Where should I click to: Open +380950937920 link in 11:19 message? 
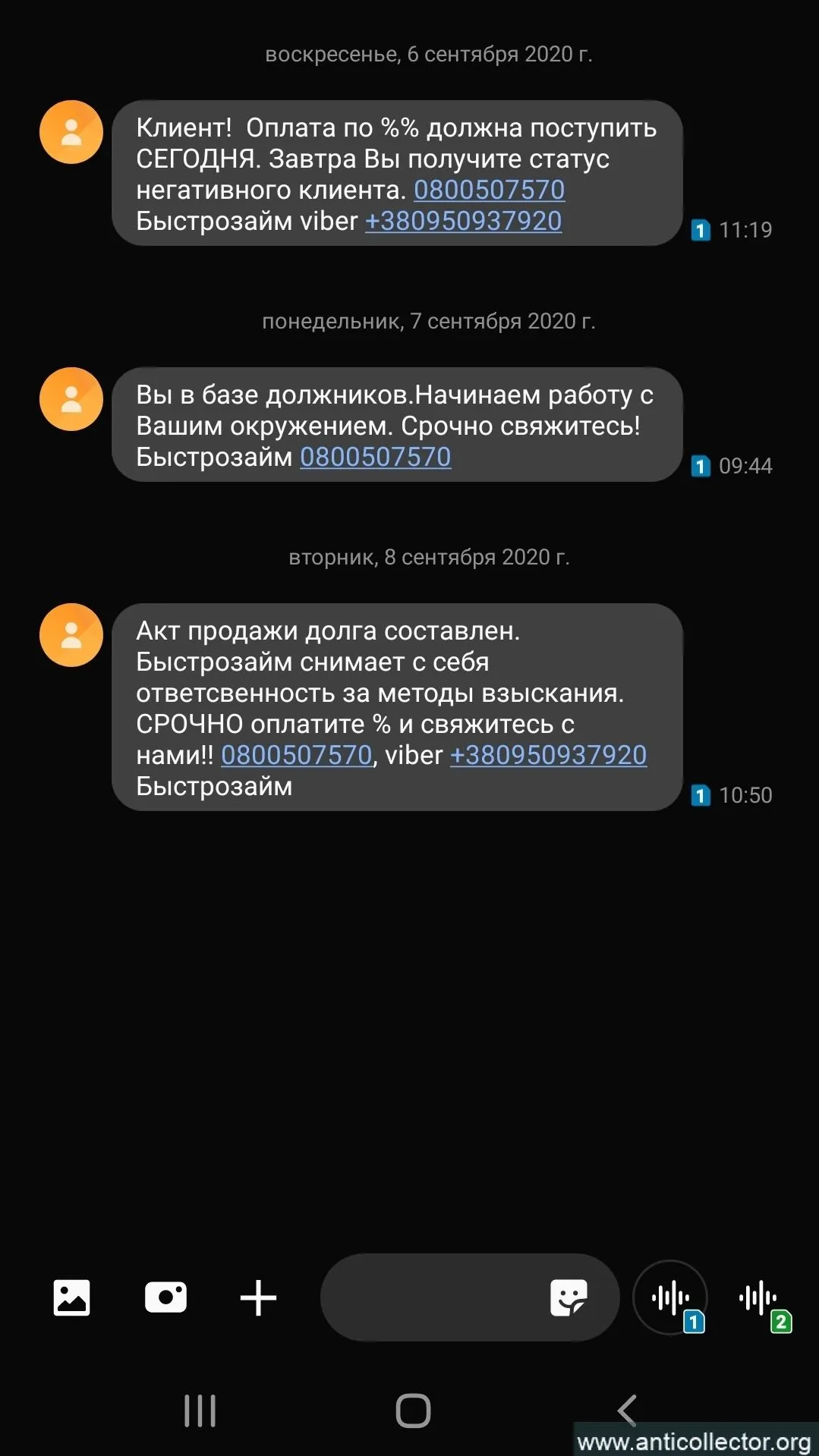463,221
